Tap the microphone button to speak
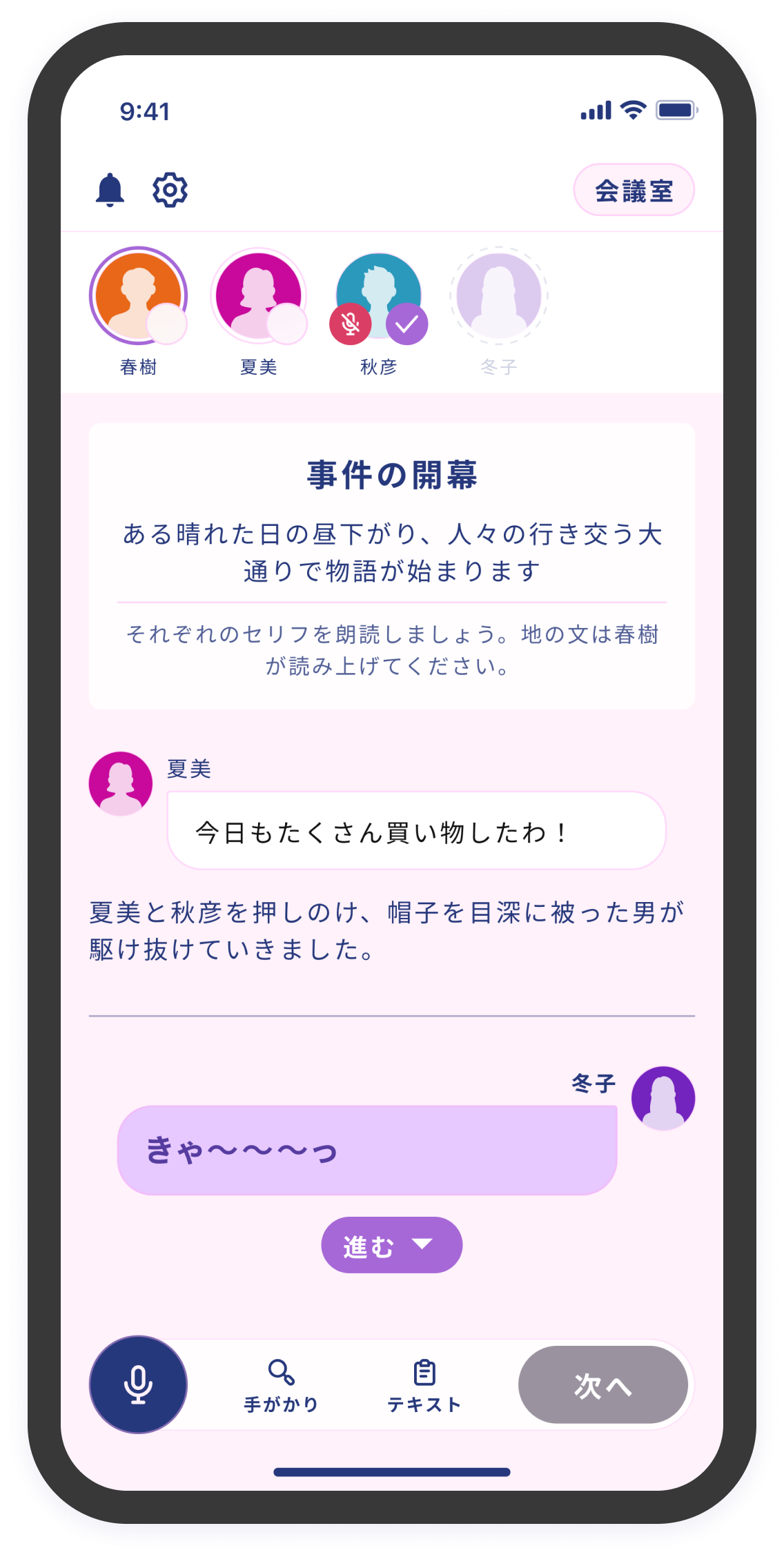This screenshot has width=784, height=1557. pyautogui.click(x=138, y=1384)
